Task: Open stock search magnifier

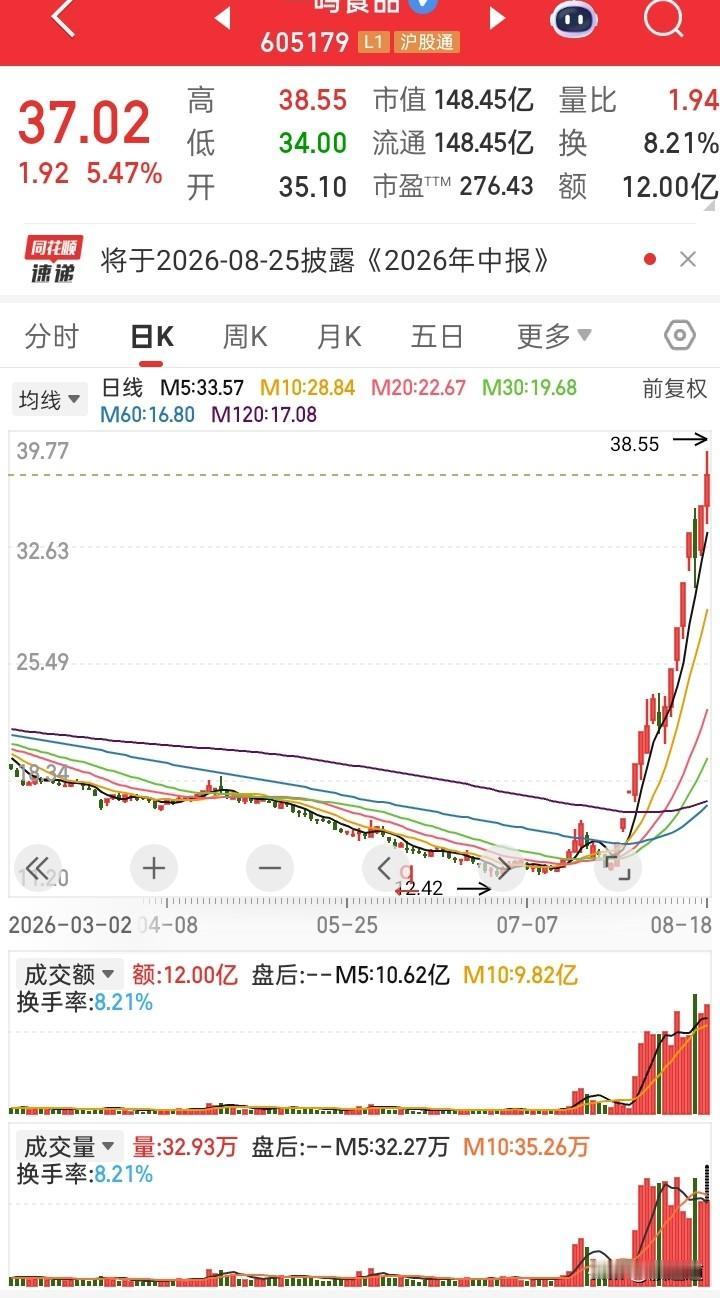Action: [x=663, y=17]
